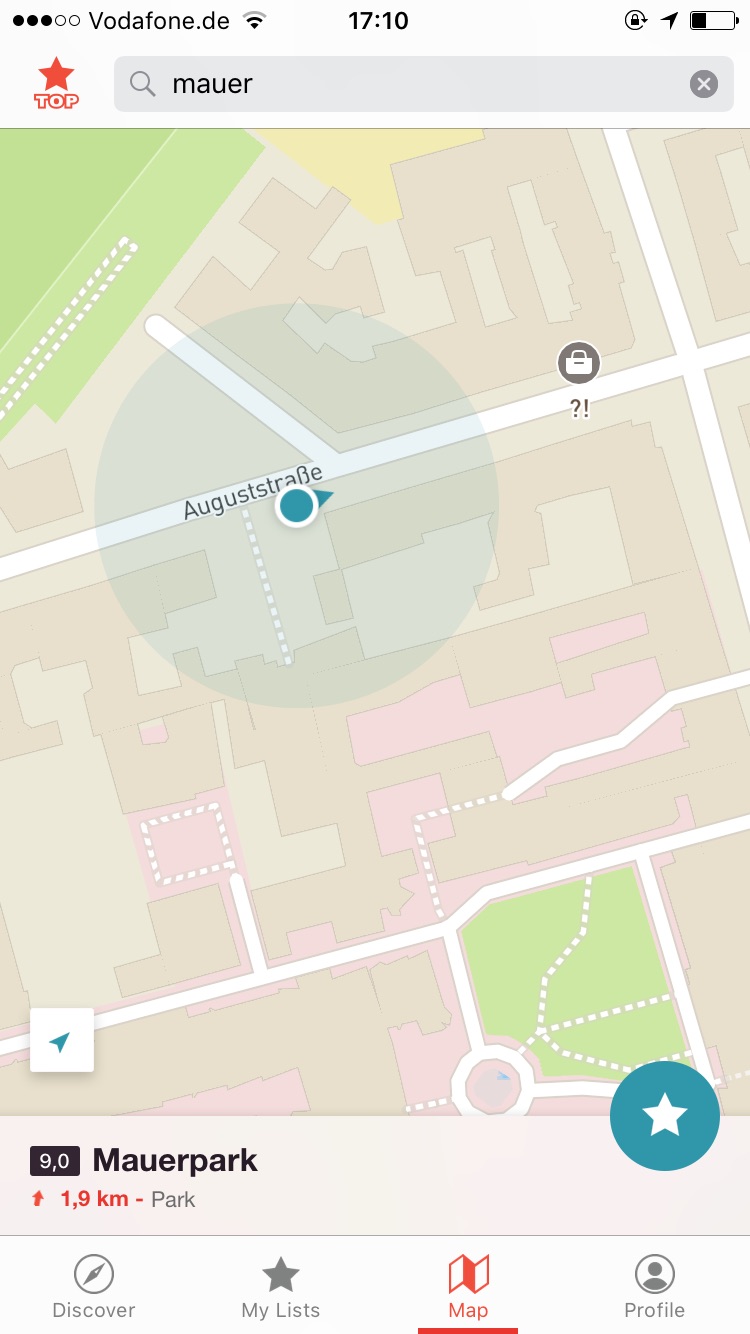The width and height of the screenshot is (750, 1334).
Task: Clear the search text
Action: point(704,84)
